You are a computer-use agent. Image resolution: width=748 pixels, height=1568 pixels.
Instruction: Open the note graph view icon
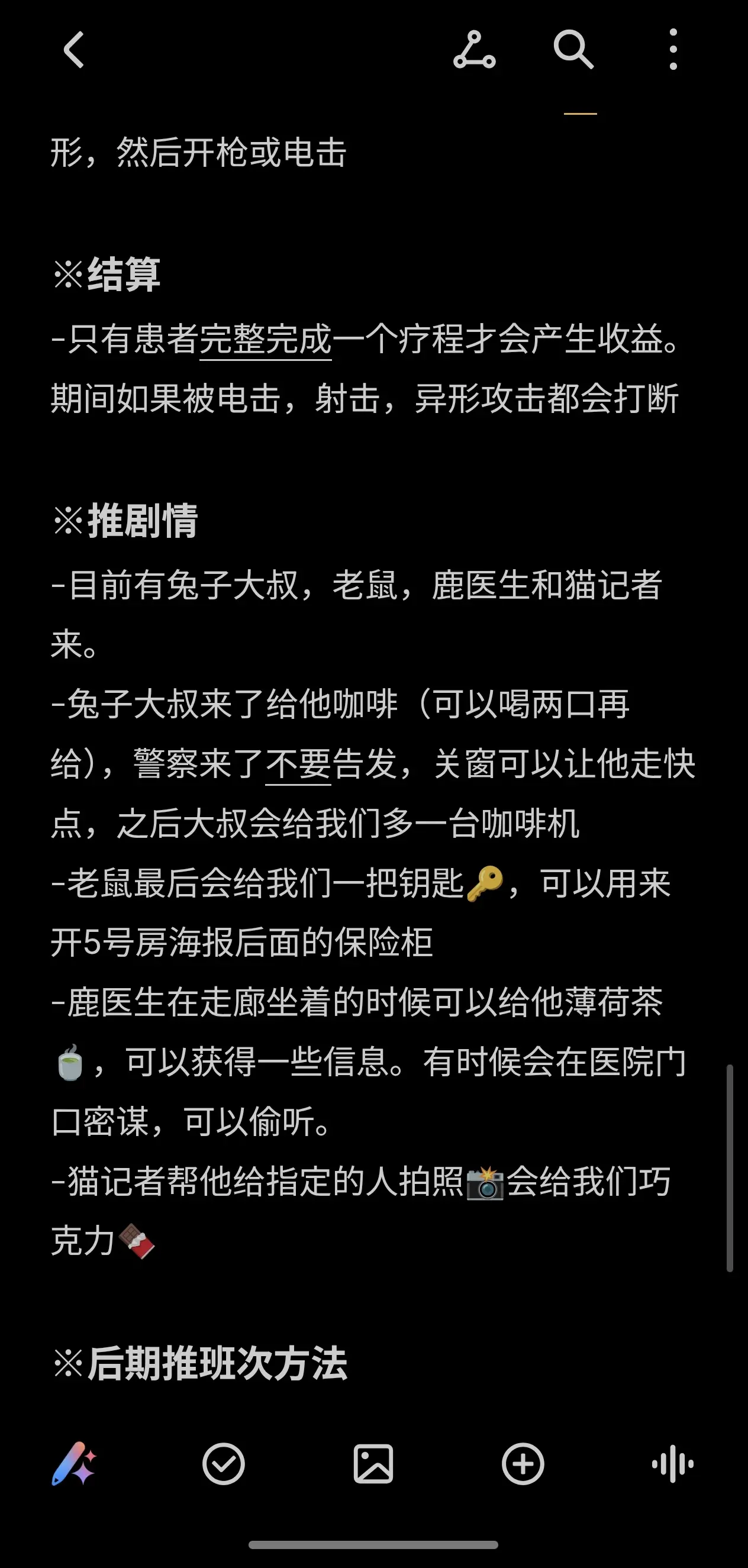474,50
